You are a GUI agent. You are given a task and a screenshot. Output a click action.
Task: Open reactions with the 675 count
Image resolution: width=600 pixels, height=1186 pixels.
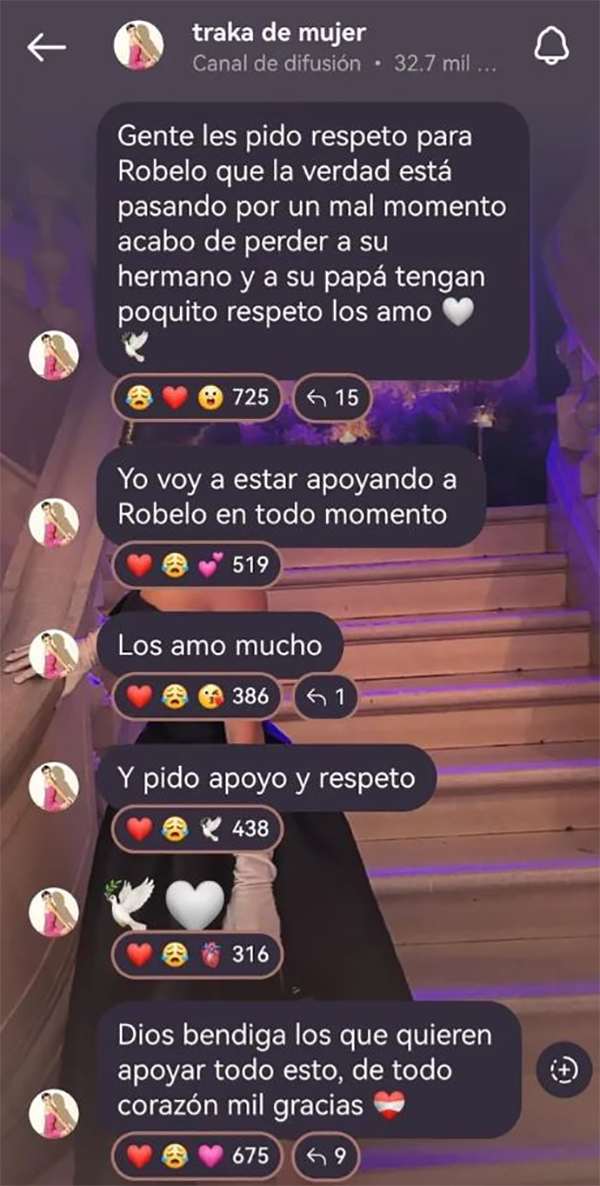click(x=196, y=1156)
